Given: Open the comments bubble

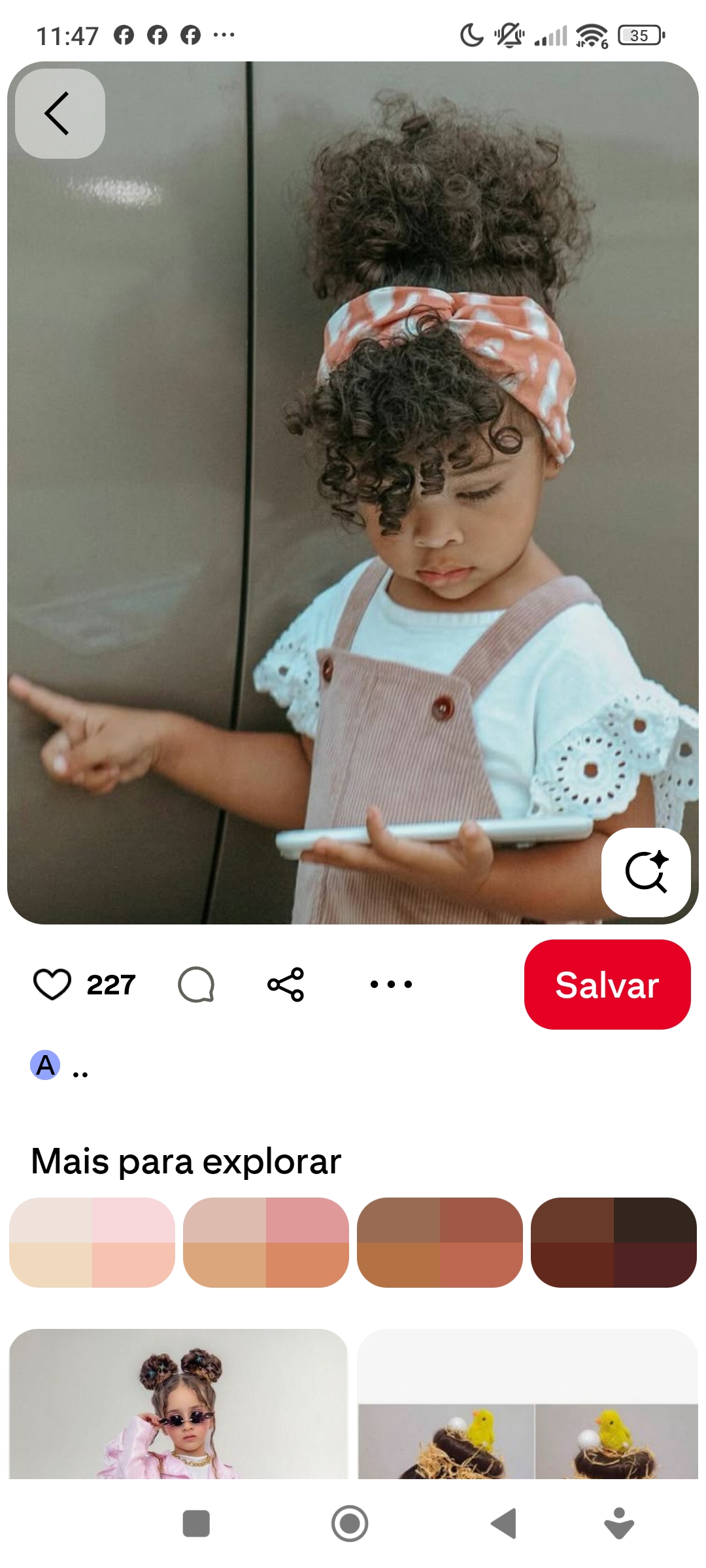Looking at the screenshot, I should tap(196, 985).
